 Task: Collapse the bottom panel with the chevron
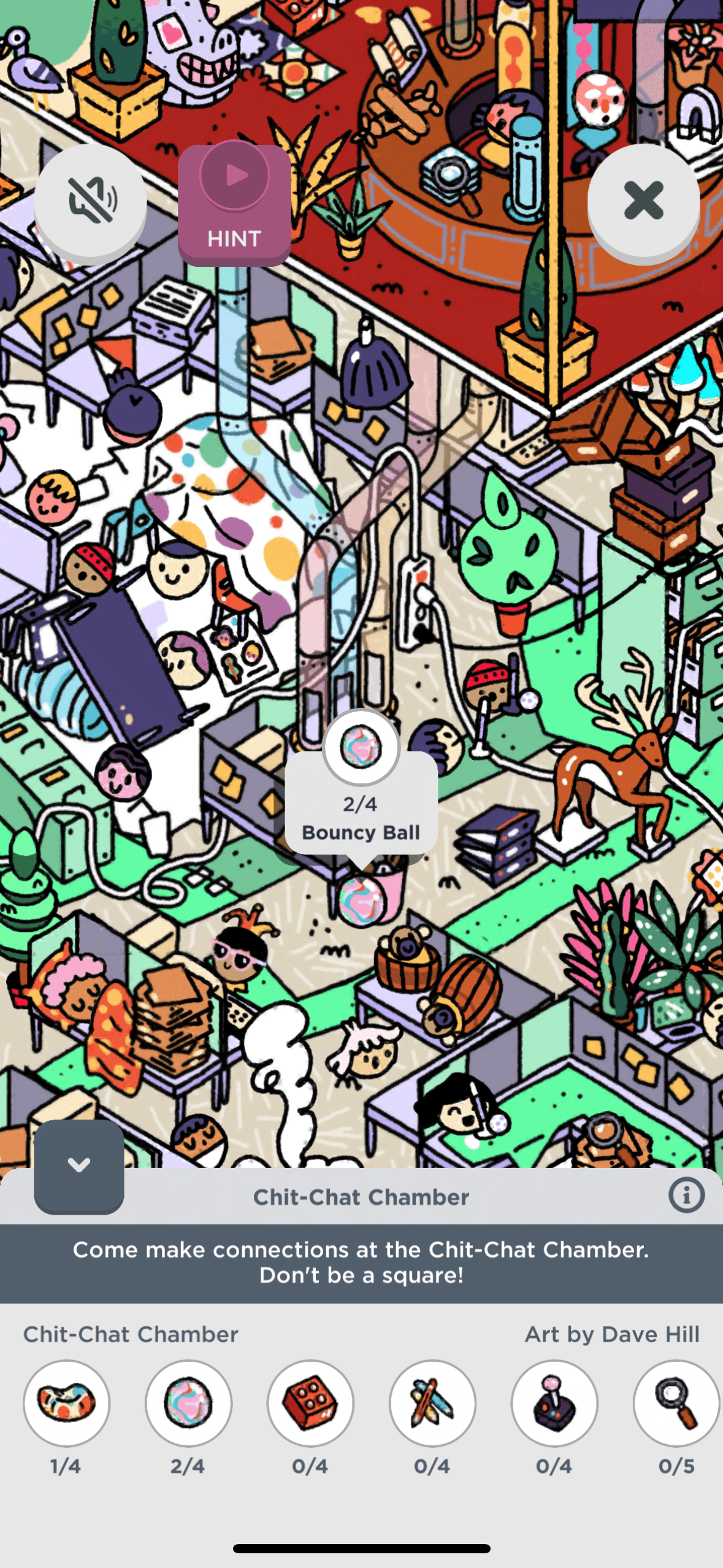(x=79, y=1164)
